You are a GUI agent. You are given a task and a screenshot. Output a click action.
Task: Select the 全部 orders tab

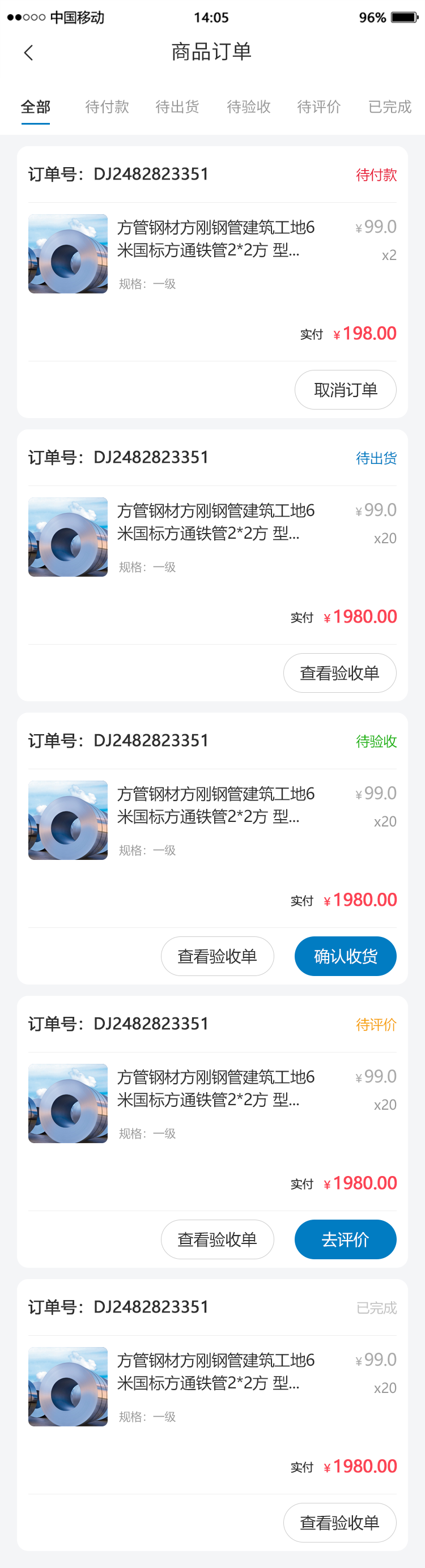coord(35,107)
